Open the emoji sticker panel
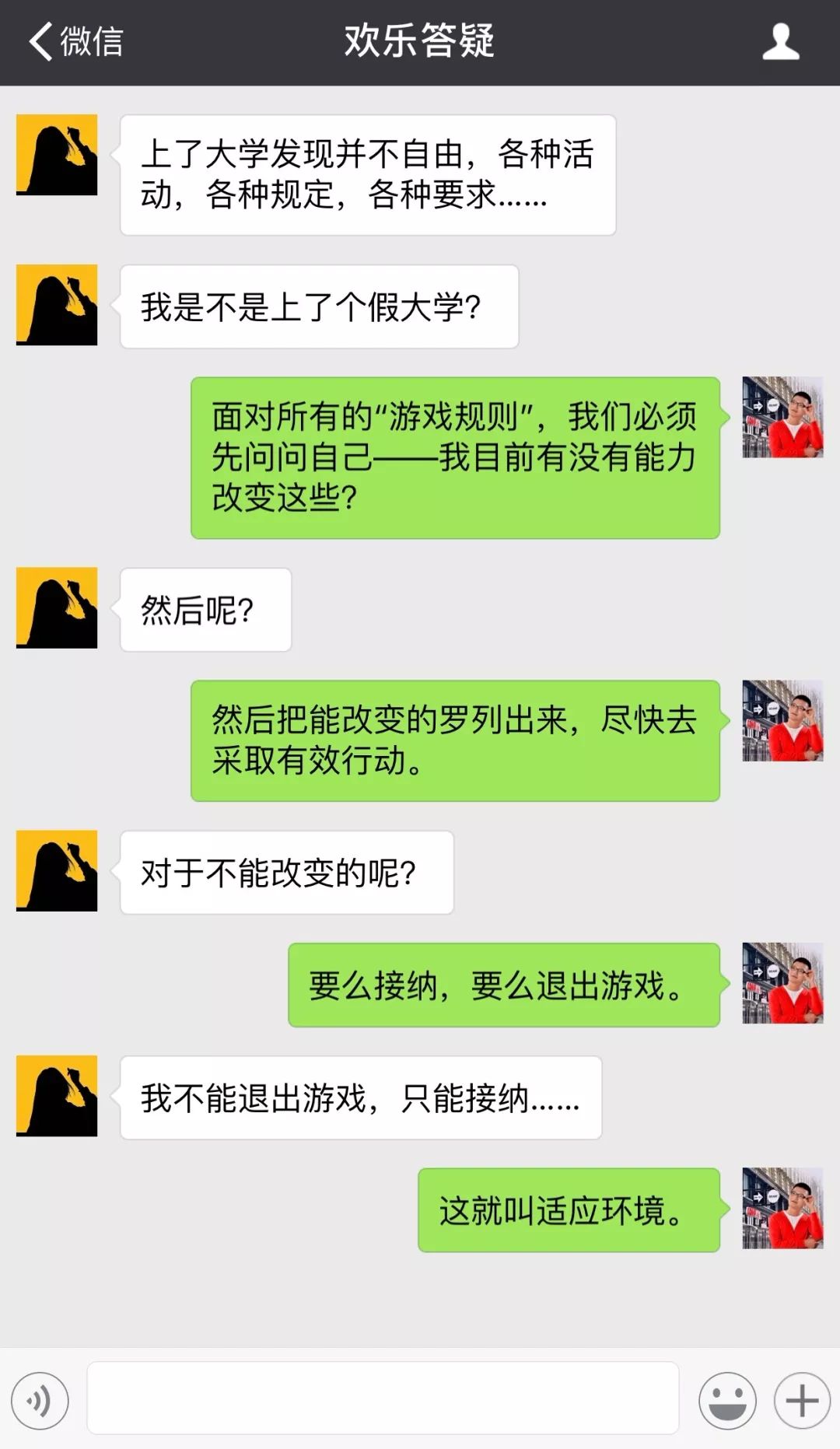840x1449 pixels. point(727,1401)
